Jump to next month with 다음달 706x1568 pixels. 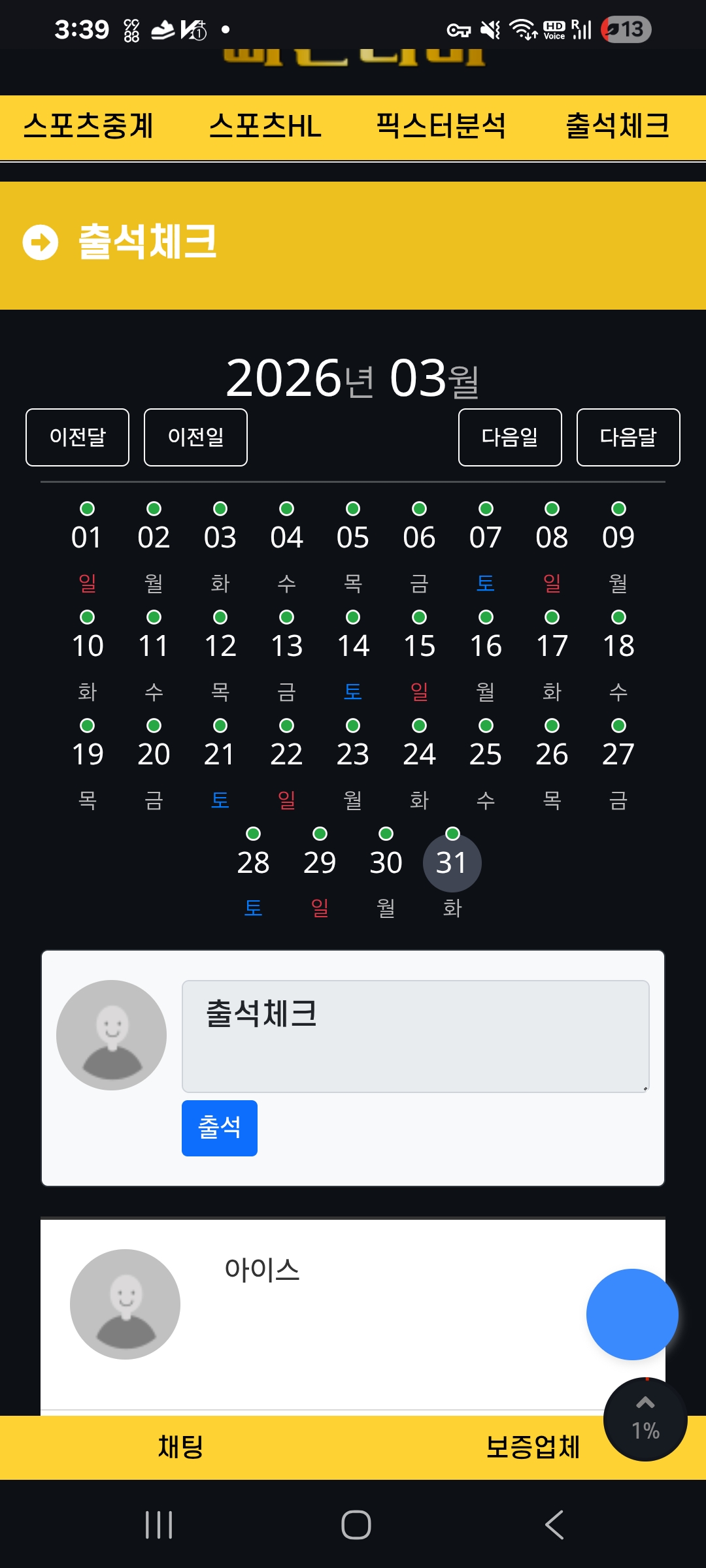628,437
